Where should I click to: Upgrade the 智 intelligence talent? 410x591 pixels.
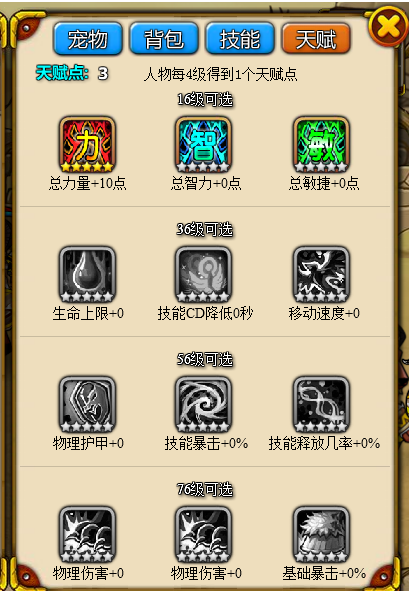tap(203, 144)
